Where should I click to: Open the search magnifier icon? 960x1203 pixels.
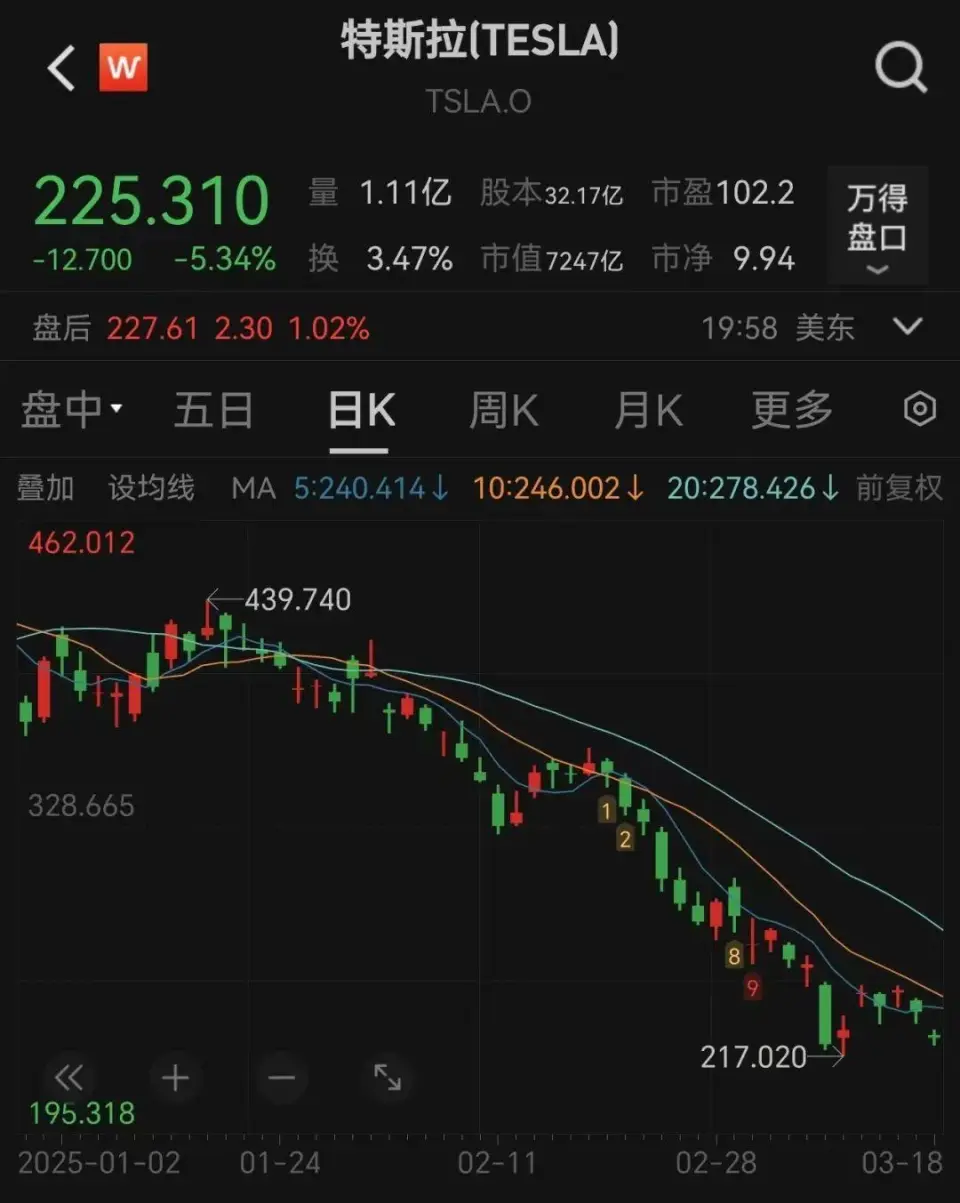click(x=900, y=69)
